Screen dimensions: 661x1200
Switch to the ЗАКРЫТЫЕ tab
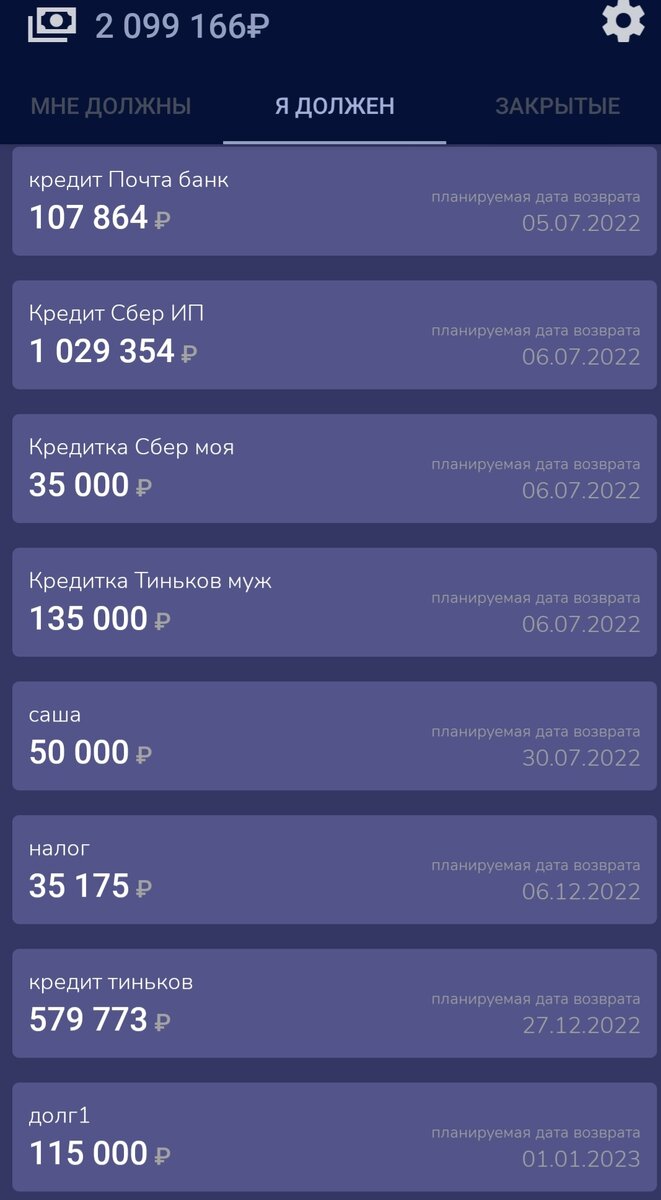[x=557, y=106]
